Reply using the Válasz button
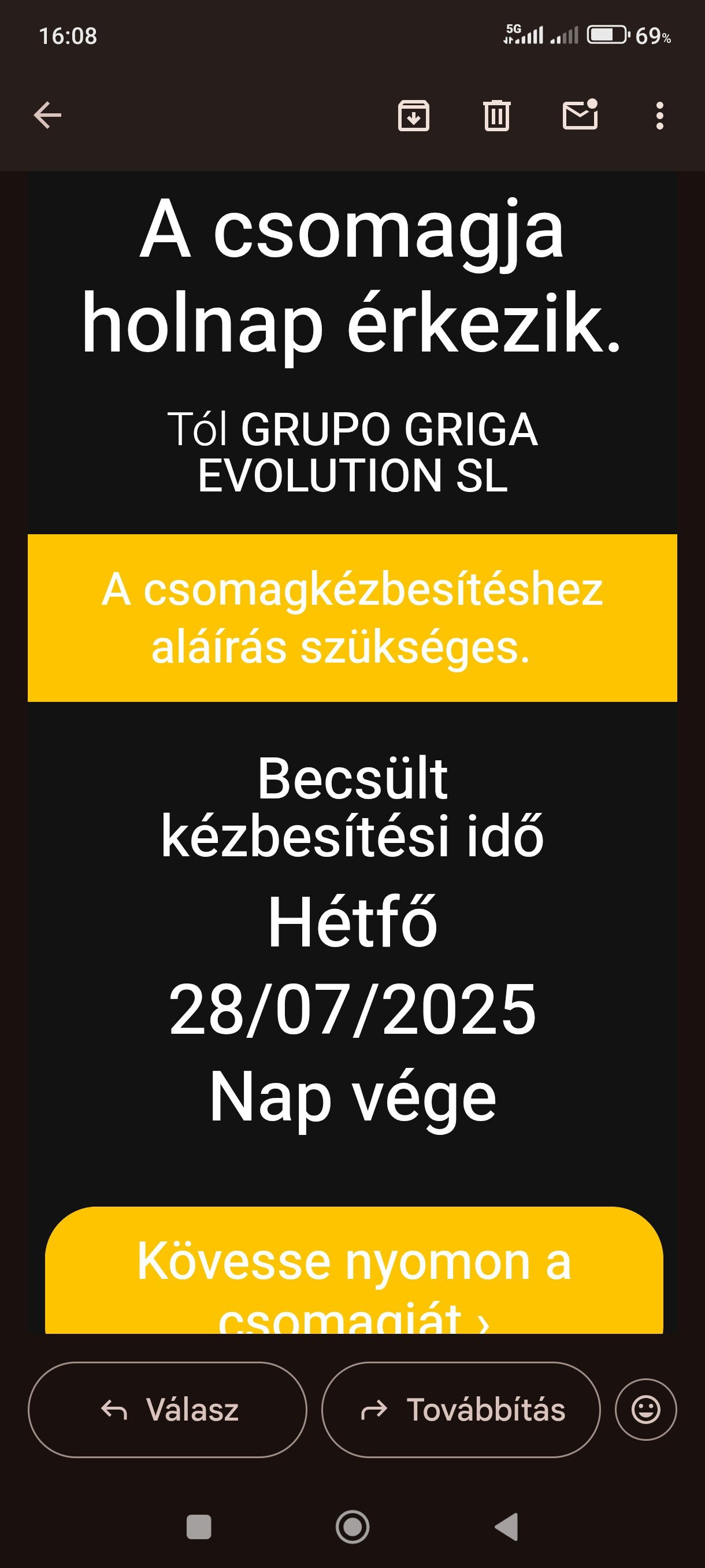705x1568 pixels. pos(167,1410)
